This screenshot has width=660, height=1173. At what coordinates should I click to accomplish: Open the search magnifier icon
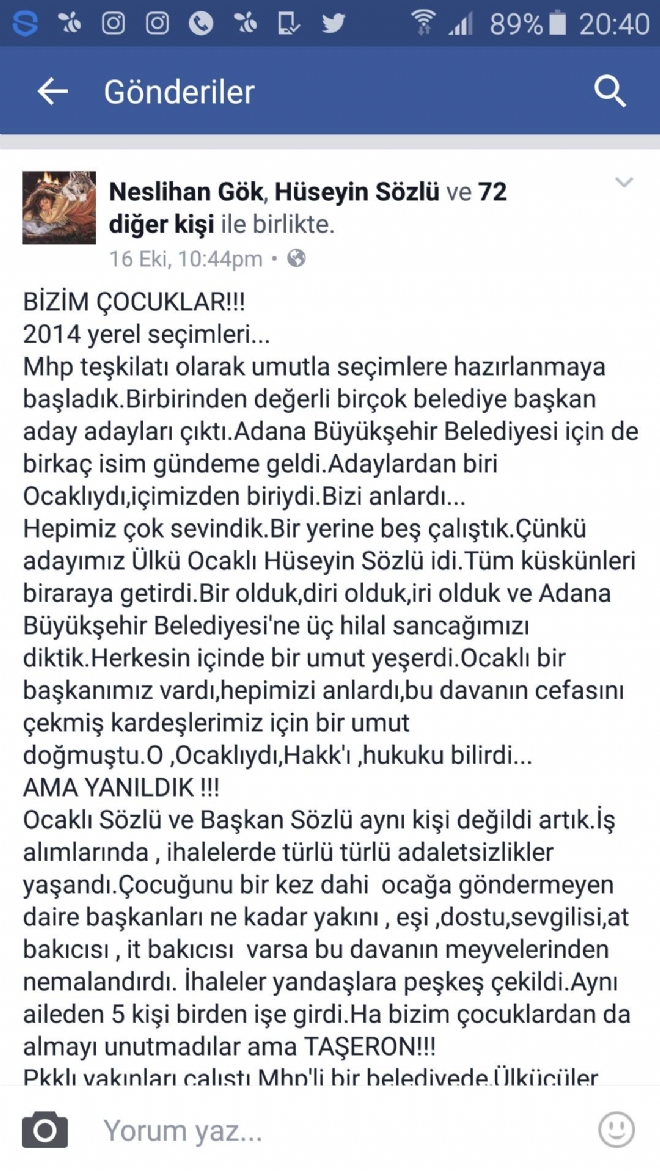610,92
